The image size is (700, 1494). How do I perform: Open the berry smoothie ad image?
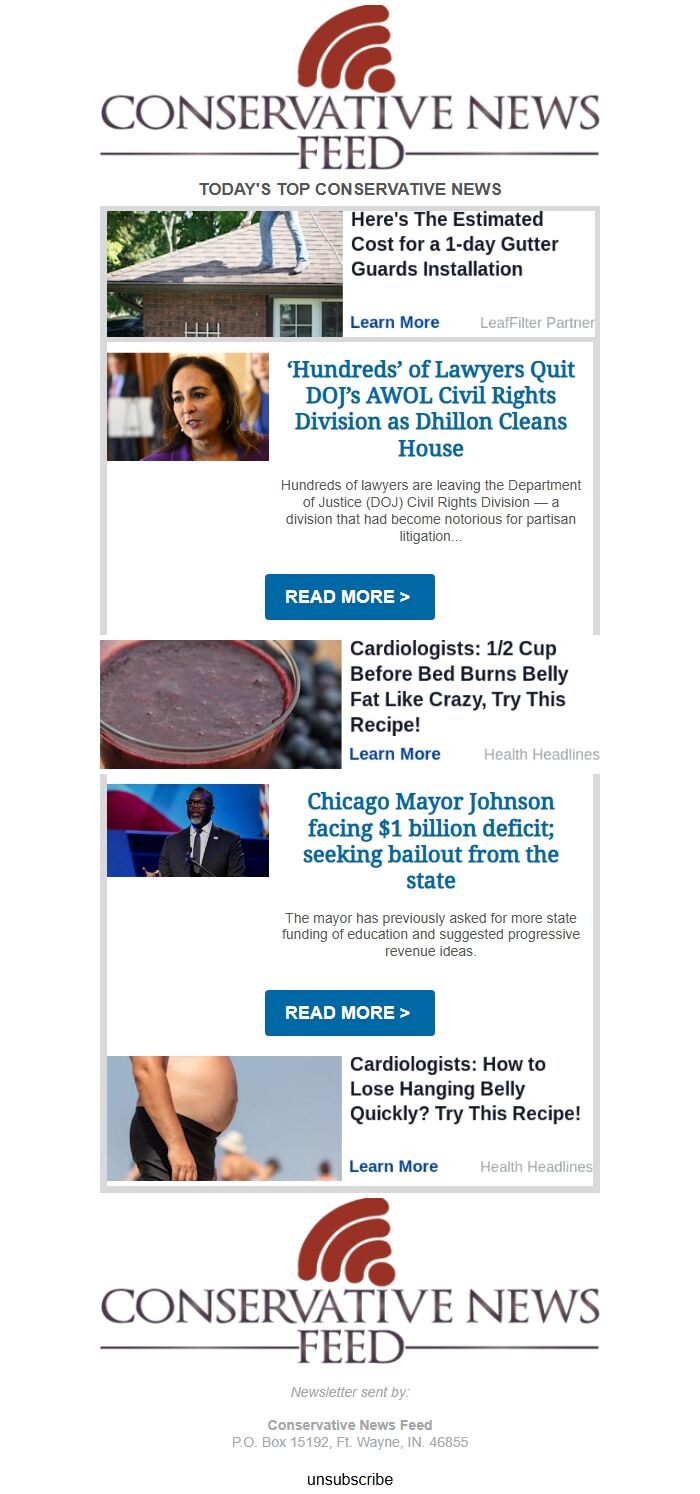tap(220, 704)
